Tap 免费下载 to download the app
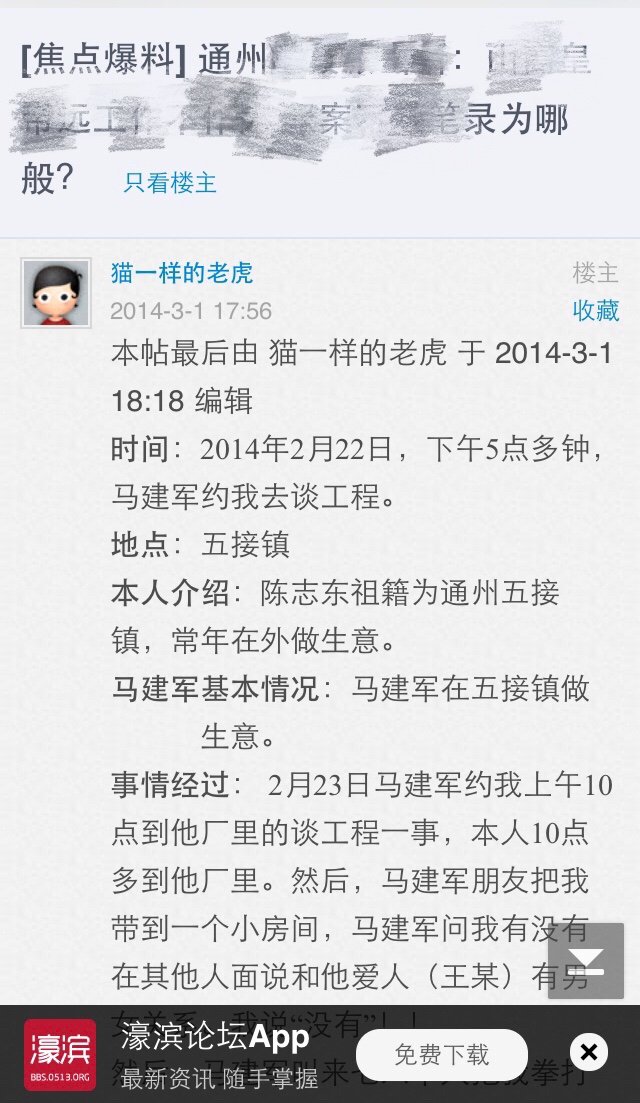The width and height of the screenshot is (640, 1103). coord(441,1054)
